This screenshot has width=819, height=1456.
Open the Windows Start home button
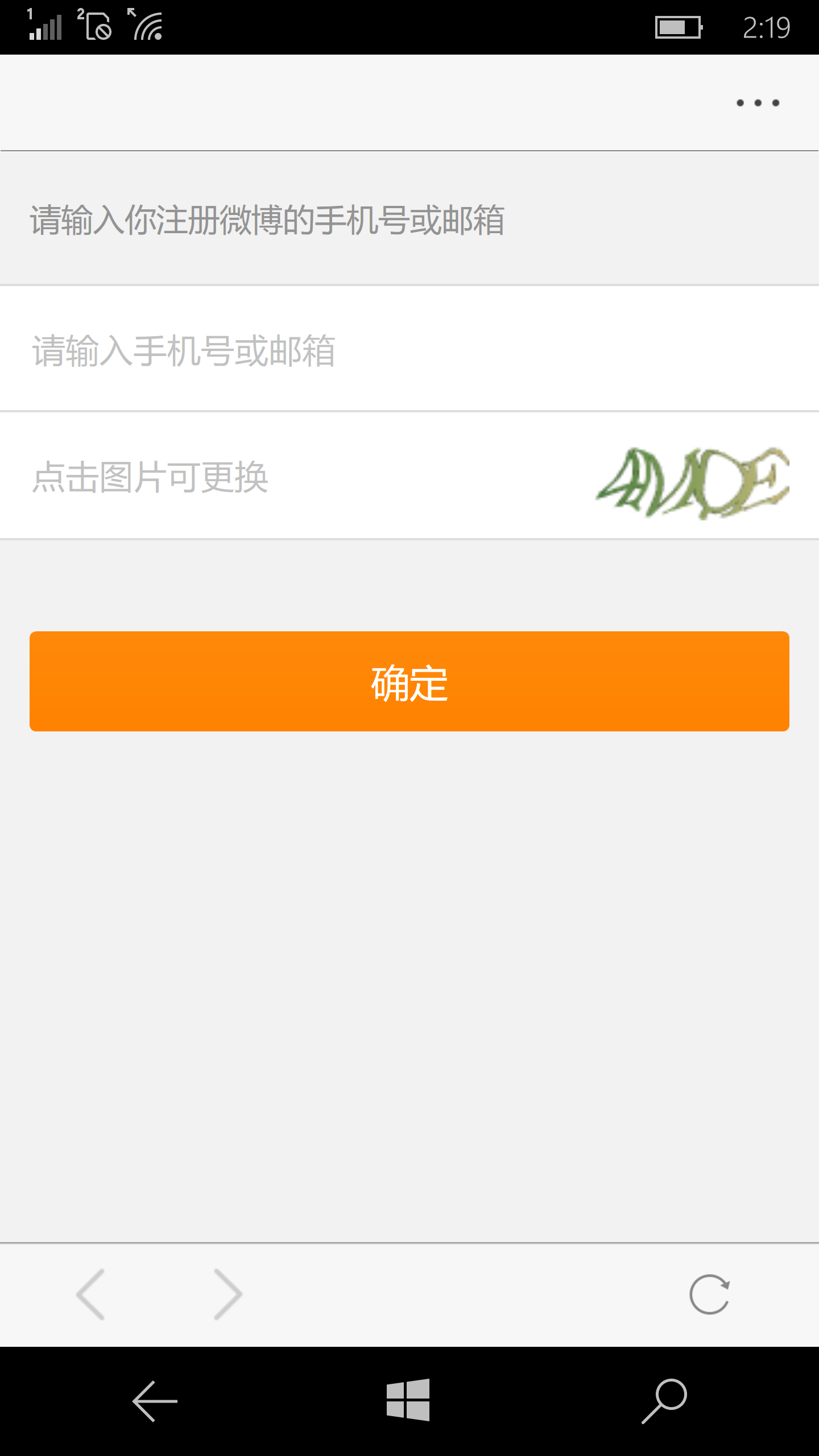408,1400
